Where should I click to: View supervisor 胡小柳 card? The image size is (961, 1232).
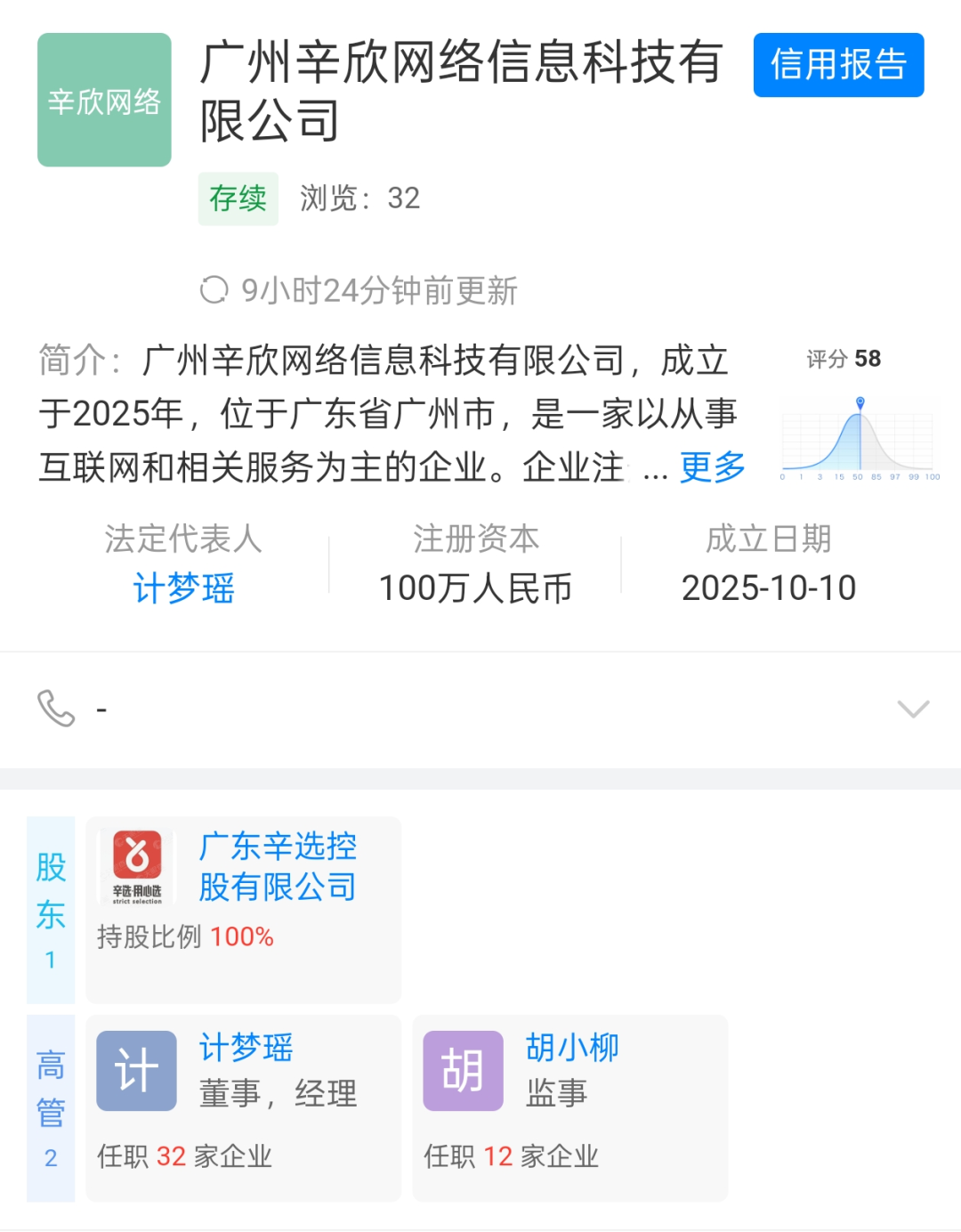click(570, 1107)
